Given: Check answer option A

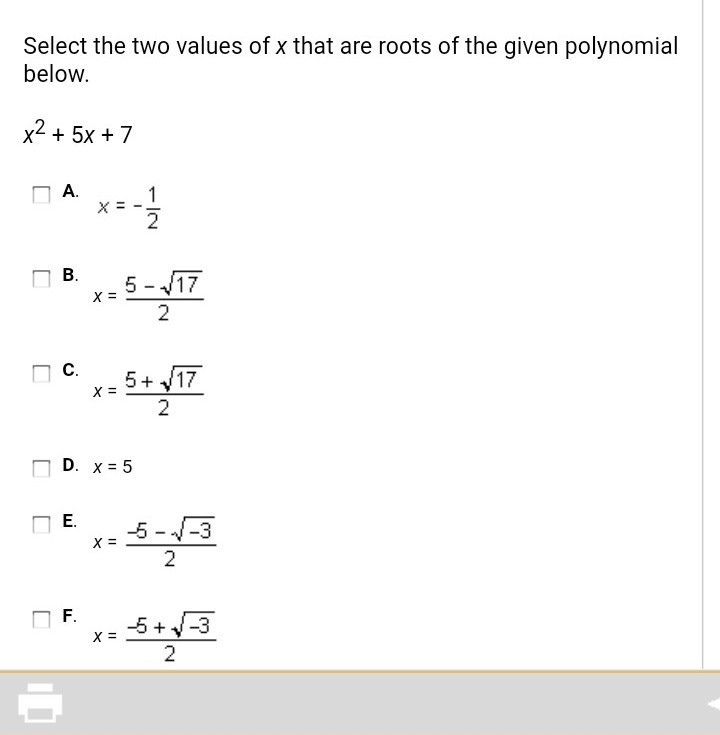Looking at the screenshot, I should (x=40, y=194).
